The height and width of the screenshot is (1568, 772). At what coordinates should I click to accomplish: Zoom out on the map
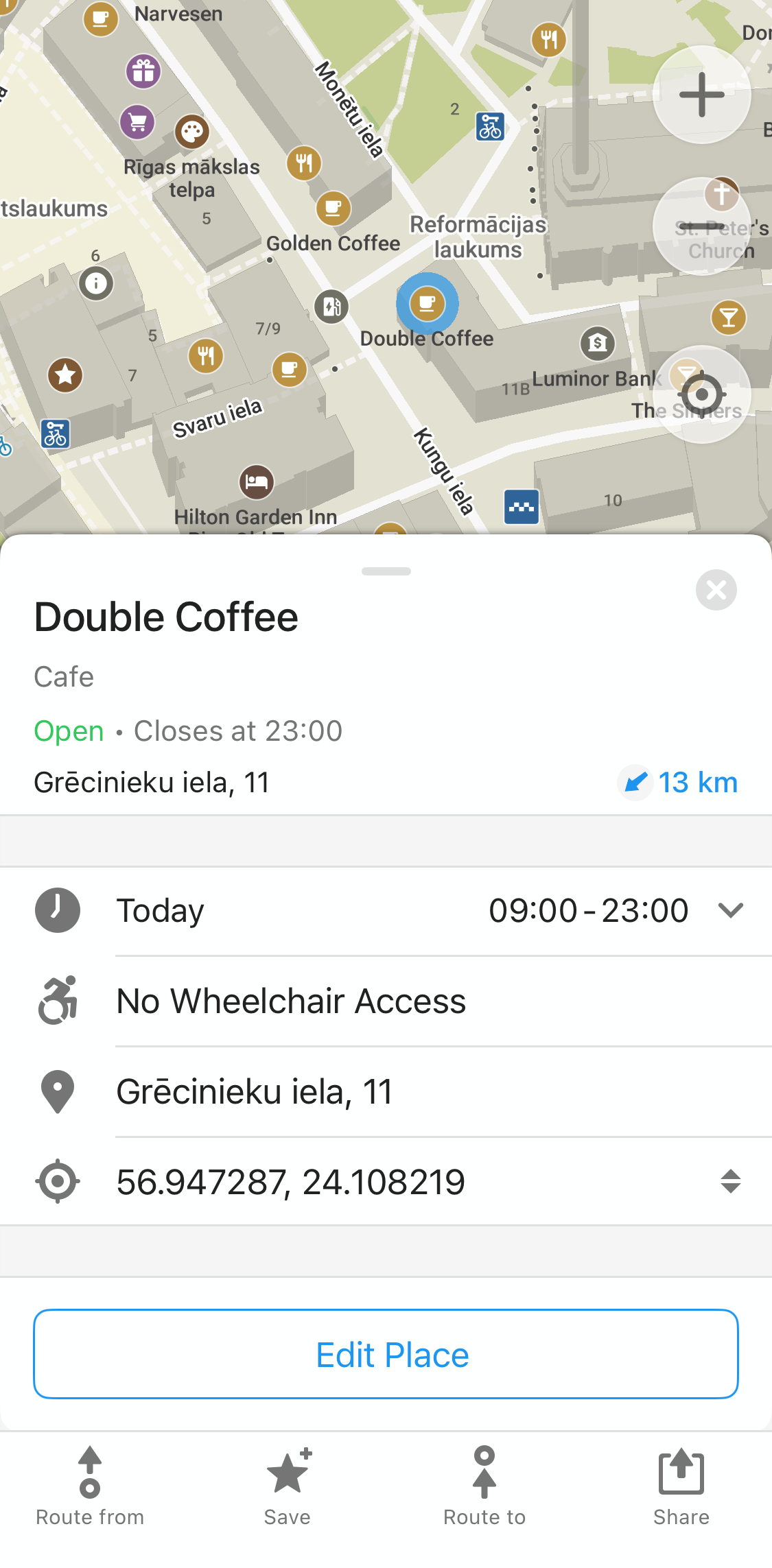[701, 226]
